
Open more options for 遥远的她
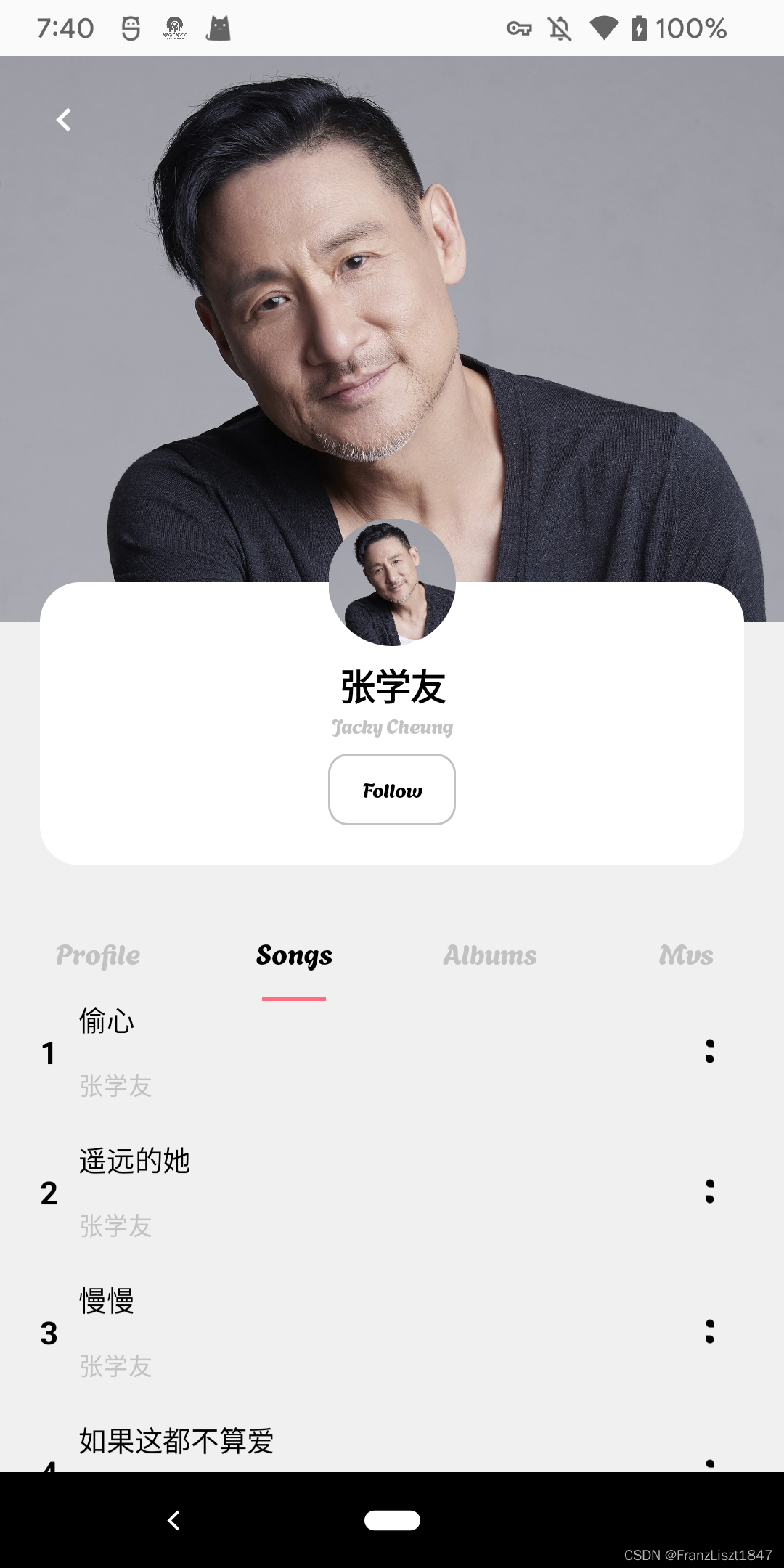[710, 1191]
